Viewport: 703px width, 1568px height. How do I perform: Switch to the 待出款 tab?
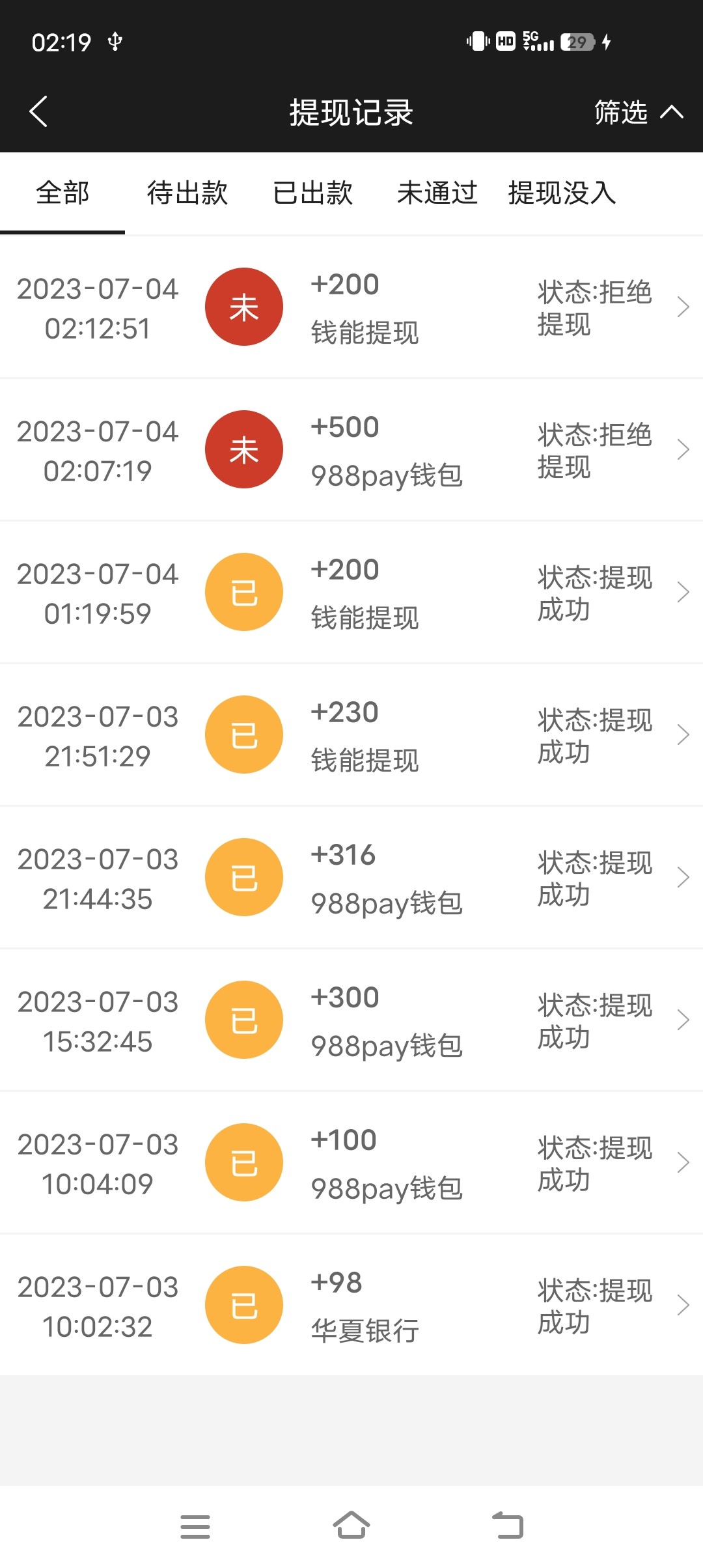pos(187,193)
